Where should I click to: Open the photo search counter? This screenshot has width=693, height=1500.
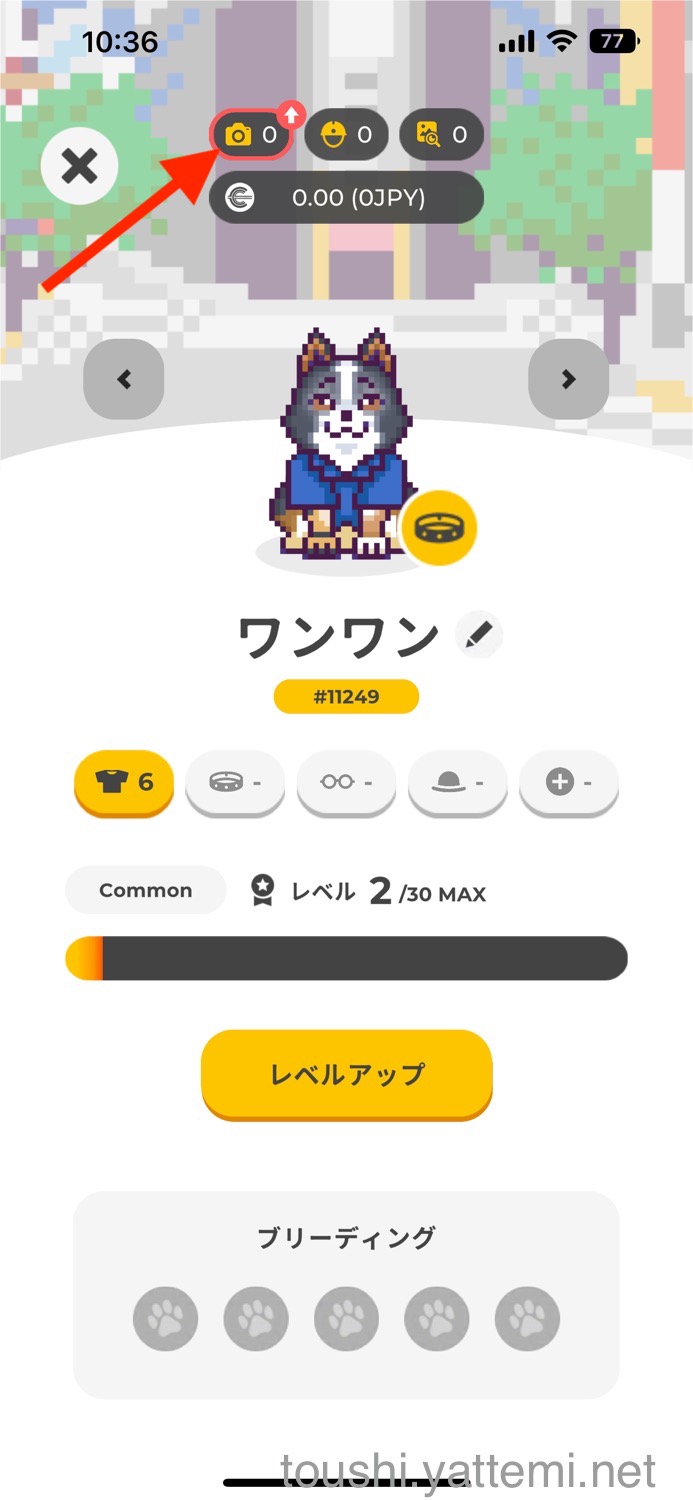(441, 135)
